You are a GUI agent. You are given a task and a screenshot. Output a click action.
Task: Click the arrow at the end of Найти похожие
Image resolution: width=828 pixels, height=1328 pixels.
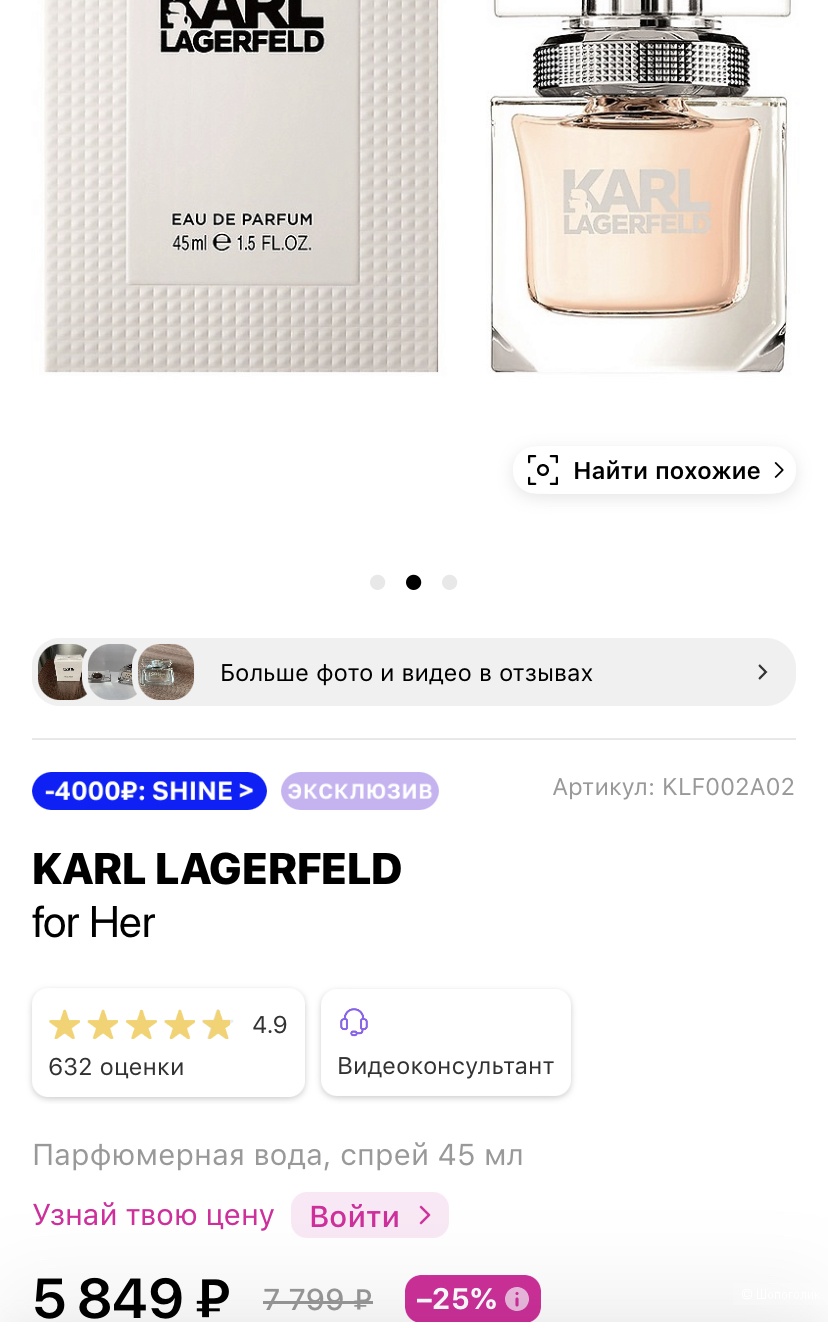coord(778,470)
